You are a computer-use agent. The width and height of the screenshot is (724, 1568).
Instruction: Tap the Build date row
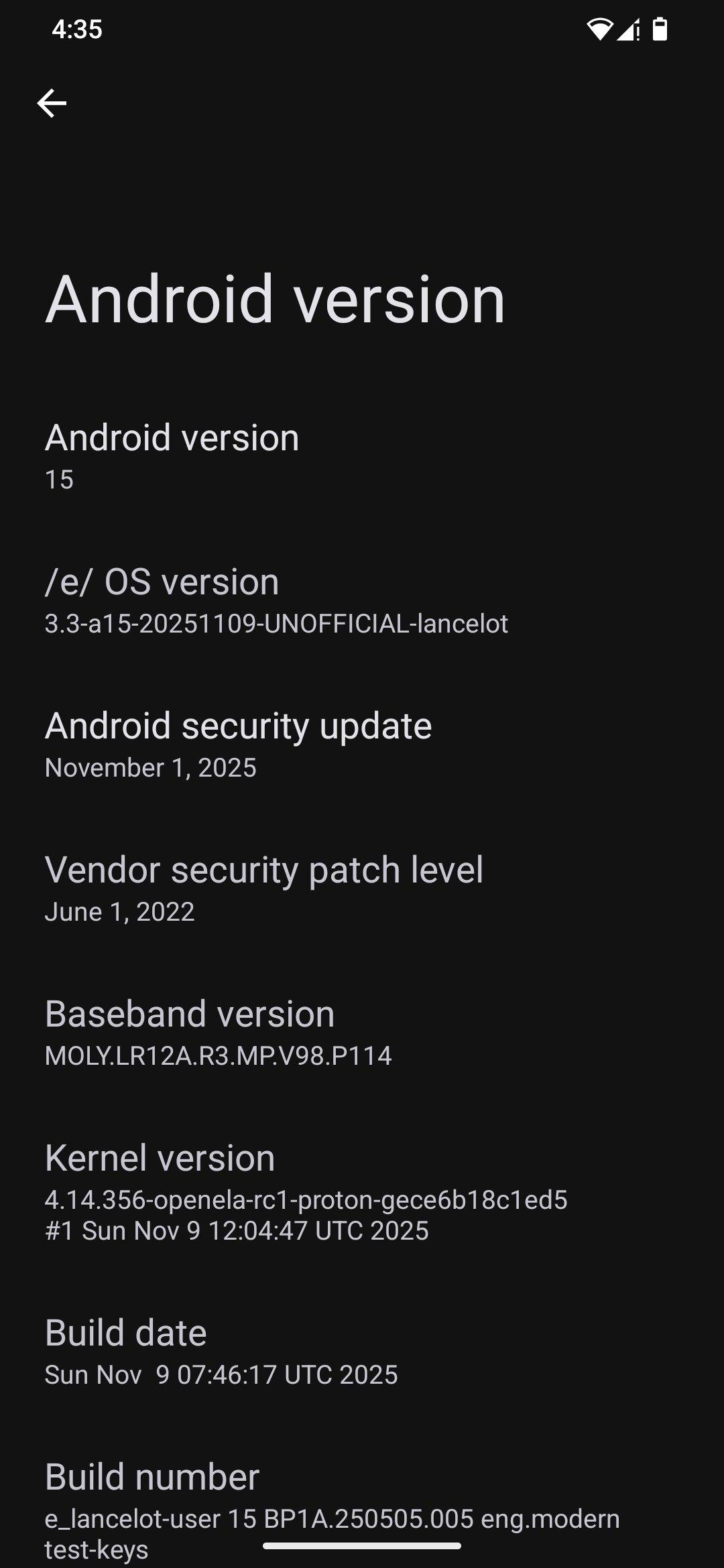362,1352
